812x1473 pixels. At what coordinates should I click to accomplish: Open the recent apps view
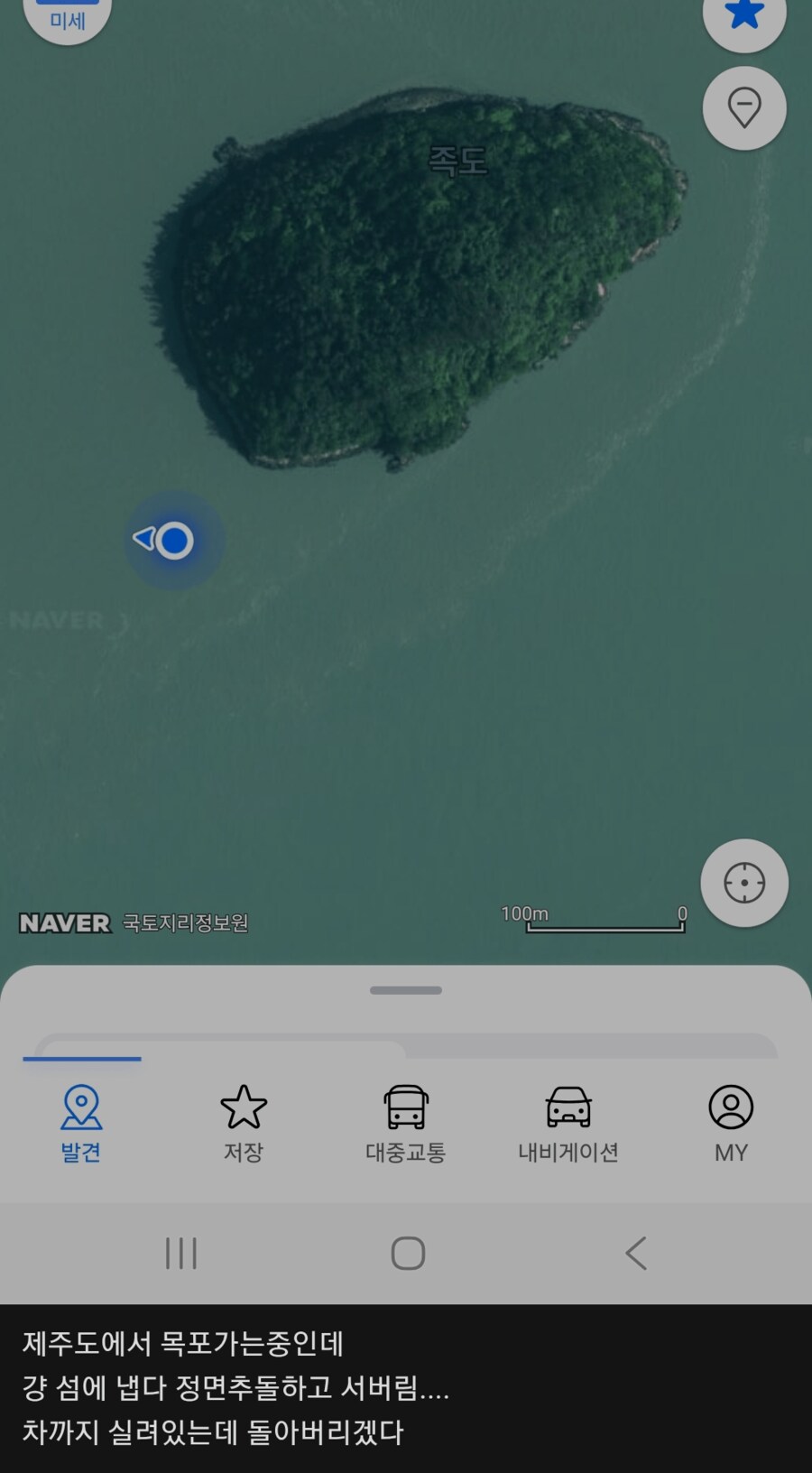click(180, 1253)
